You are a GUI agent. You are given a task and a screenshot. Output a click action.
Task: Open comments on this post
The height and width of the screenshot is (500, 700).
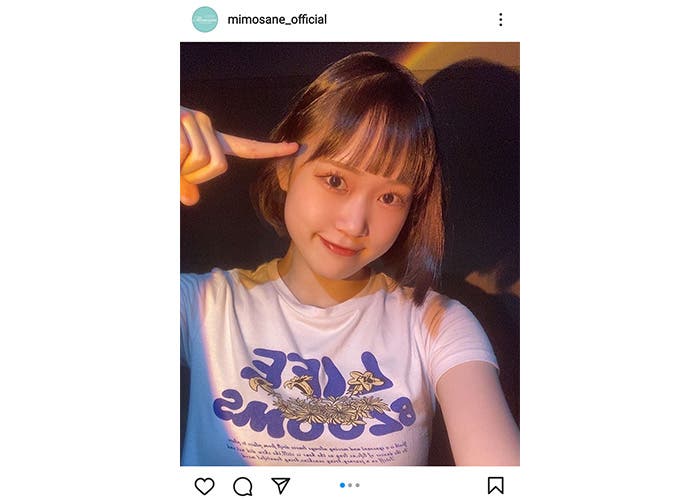243,486
